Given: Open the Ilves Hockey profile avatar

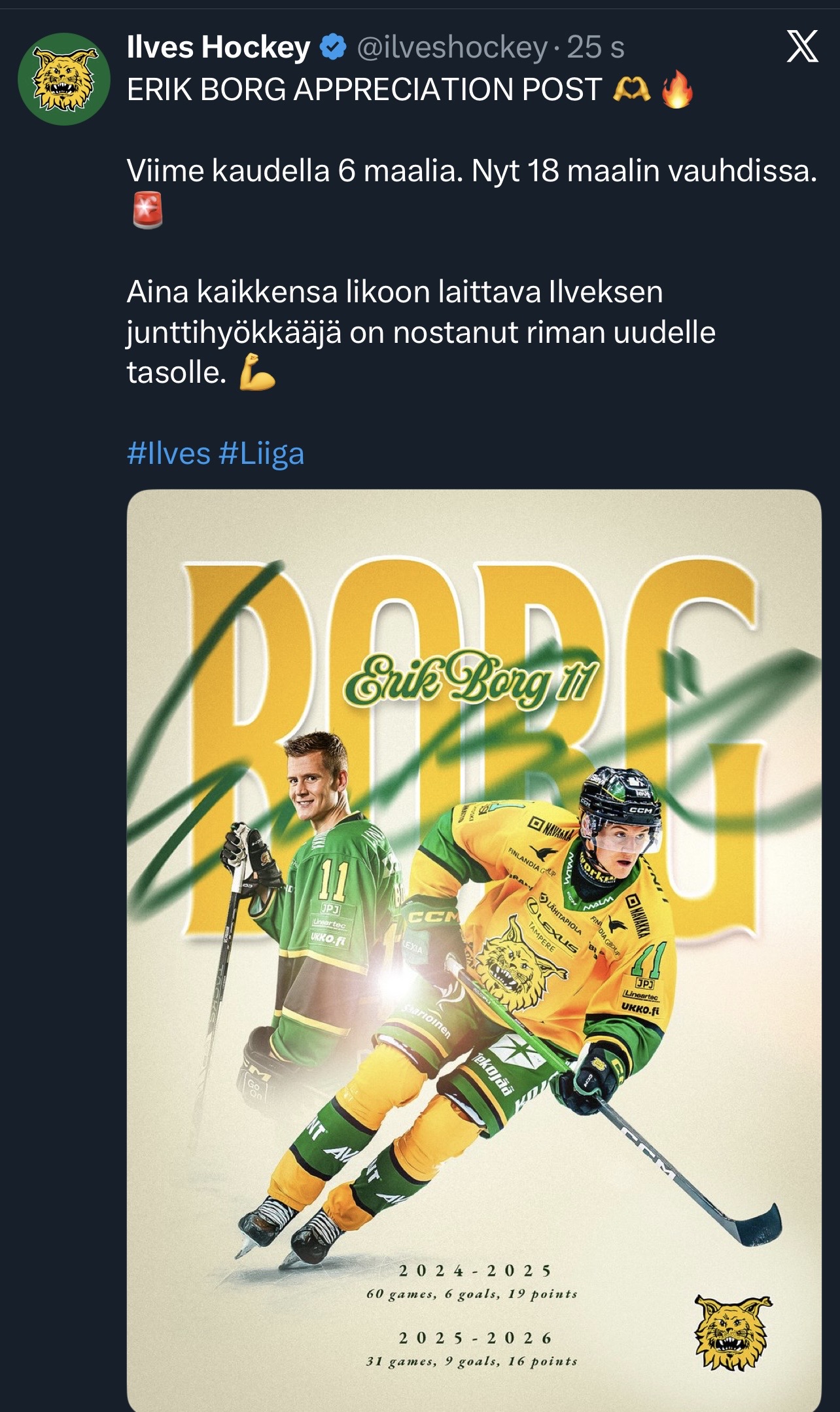Looking at the screenshot, I should click(x=63, y=79).
